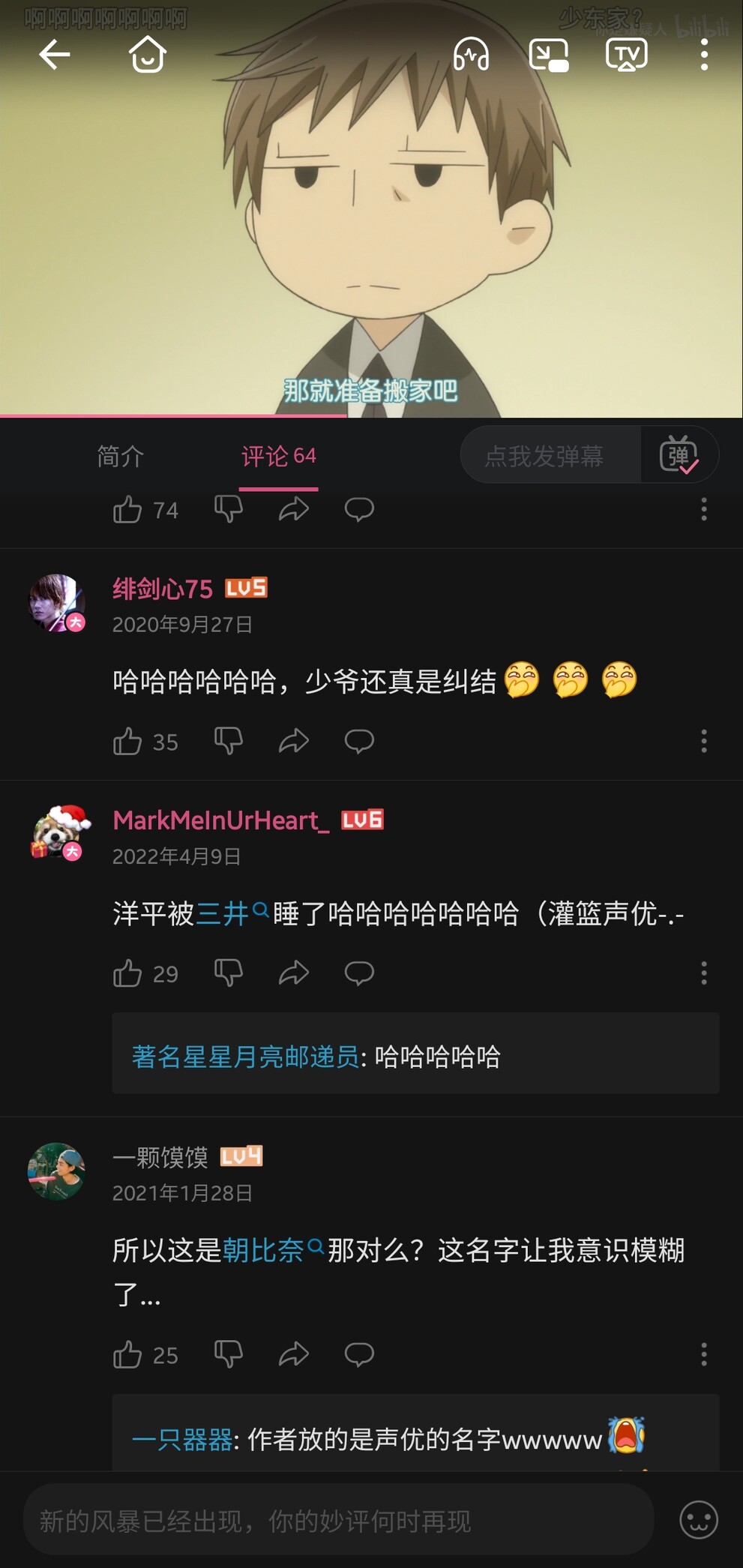Viewport: 743px width, 1568px height.
Task: Open the emoji picker for comments
Action: pyautogui.click(x=698, y=1520)
